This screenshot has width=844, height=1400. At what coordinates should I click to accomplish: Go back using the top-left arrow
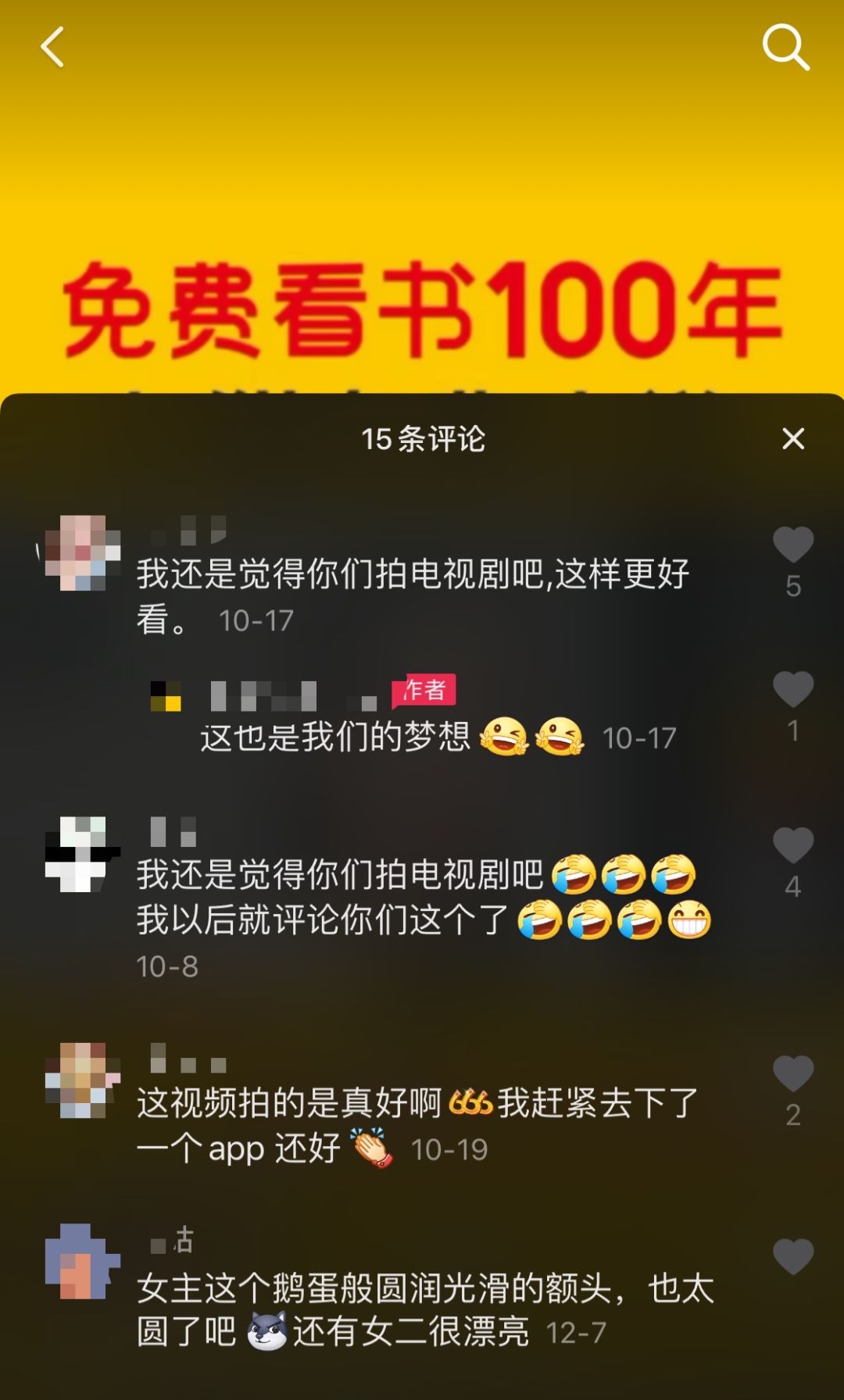pyautogui.click(x=52, y=48)
